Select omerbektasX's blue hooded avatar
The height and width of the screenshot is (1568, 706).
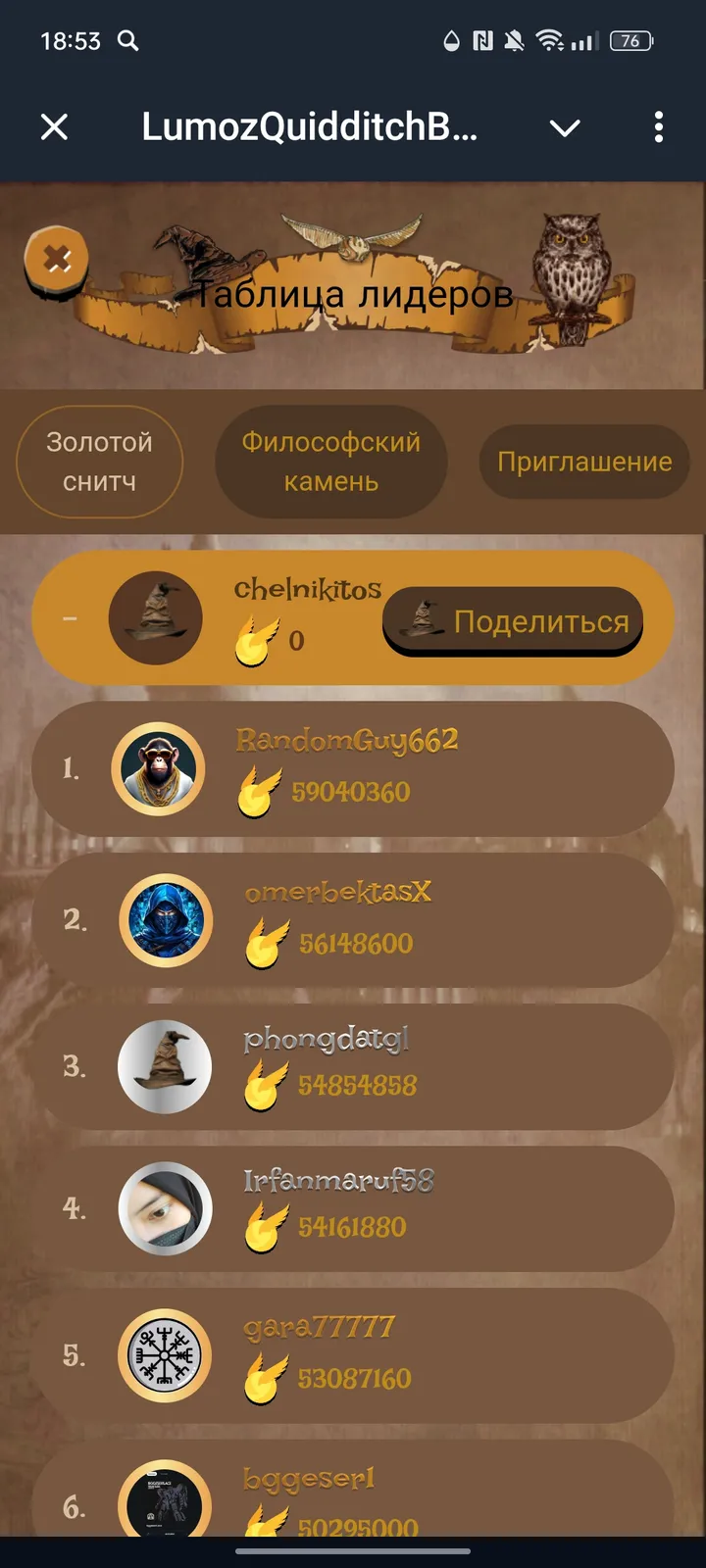pos(163,919)
